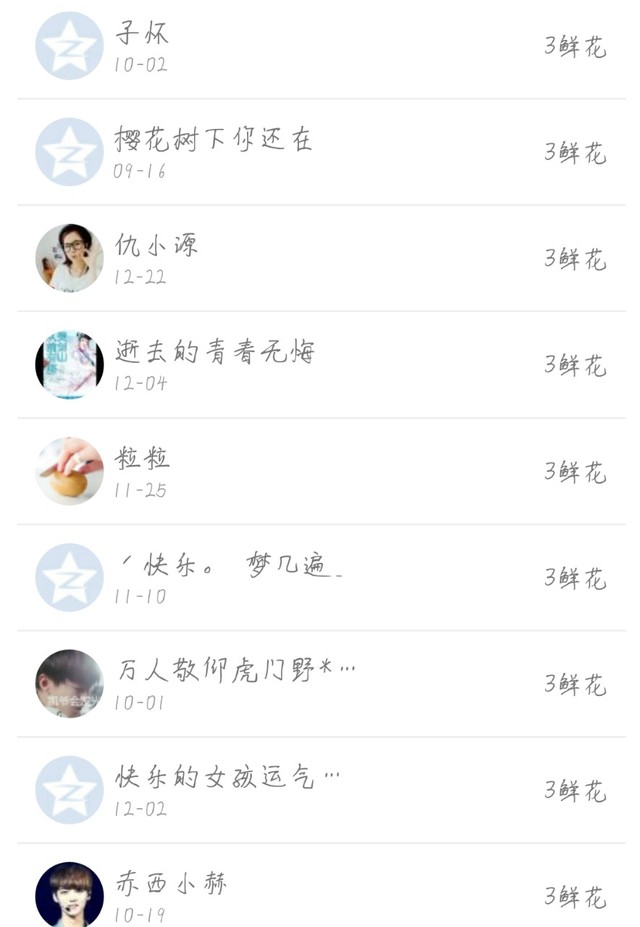Open 子怀's row in the list

click(x=320, y=47)
